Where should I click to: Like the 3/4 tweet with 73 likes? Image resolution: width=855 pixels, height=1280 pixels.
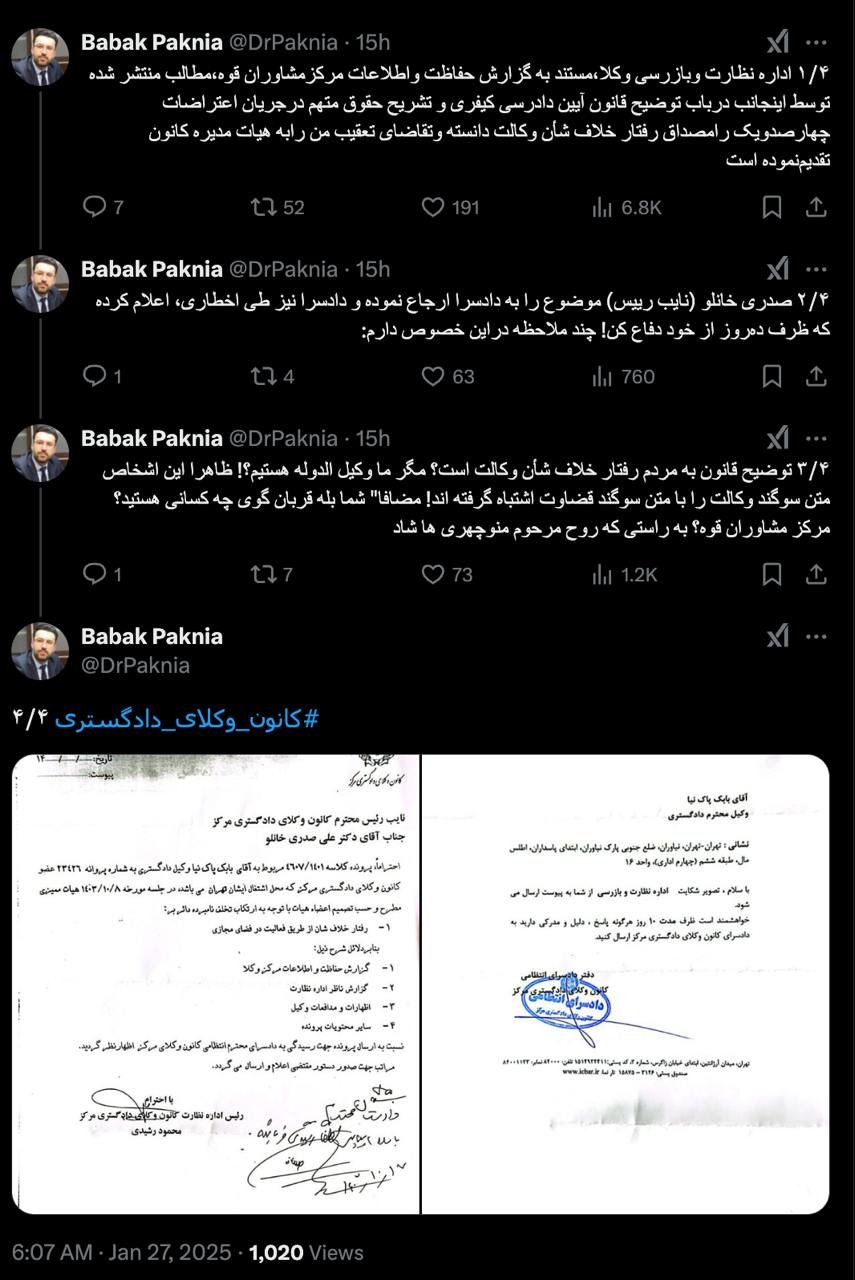tap(433, 575)
